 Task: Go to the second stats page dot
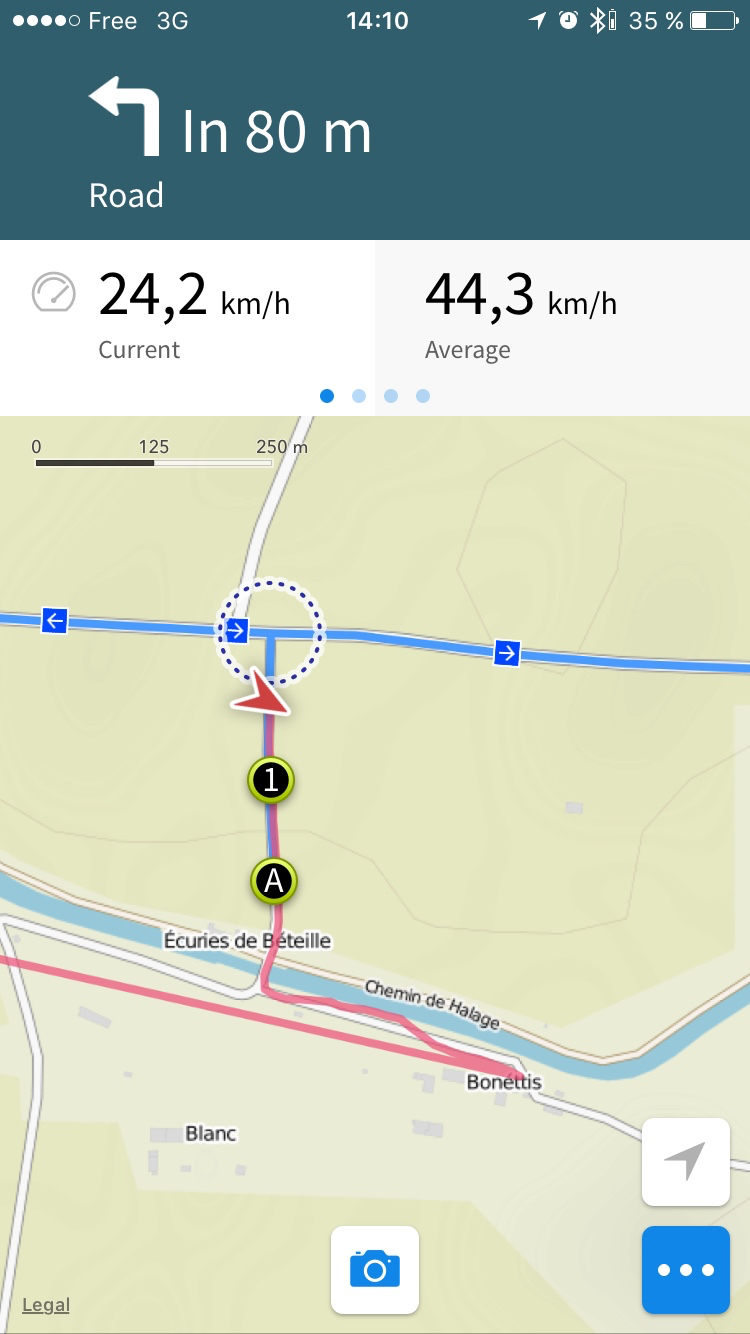click(x=359, y=396)
